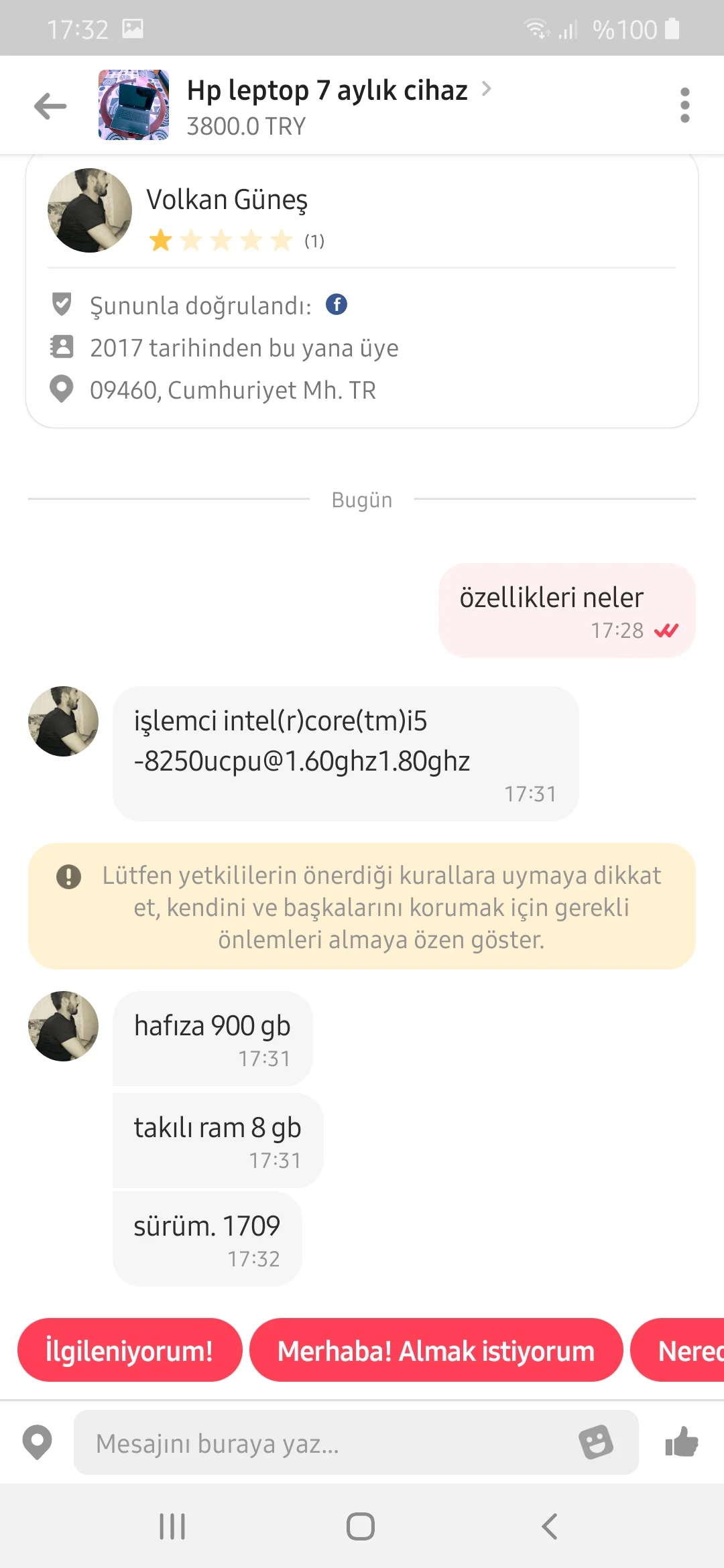Tap the warning icon on the safety notice

[x=69, y=876]
